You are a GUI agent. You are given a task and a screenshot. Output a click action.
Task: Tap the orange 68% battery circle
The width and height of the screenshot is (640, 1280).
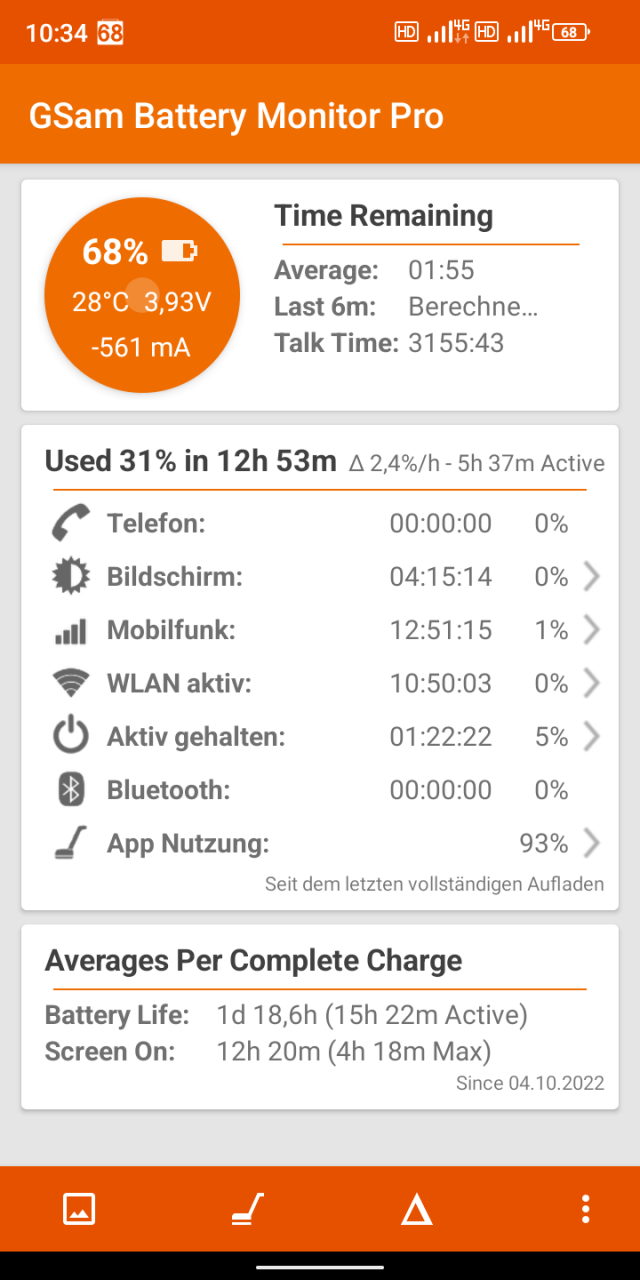point(142,295)
